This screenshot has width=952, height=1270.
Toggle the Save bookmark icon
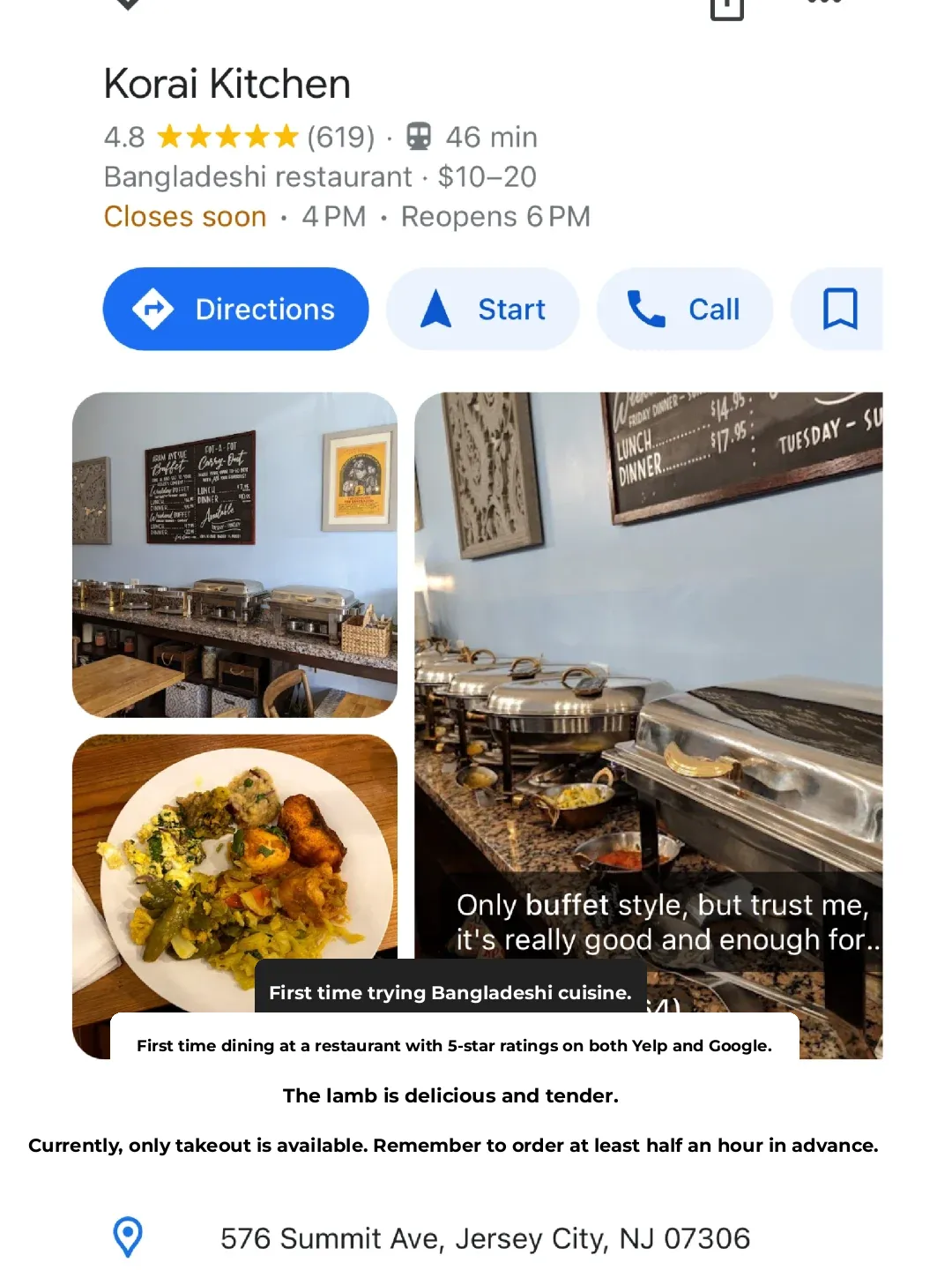point(840,309)
